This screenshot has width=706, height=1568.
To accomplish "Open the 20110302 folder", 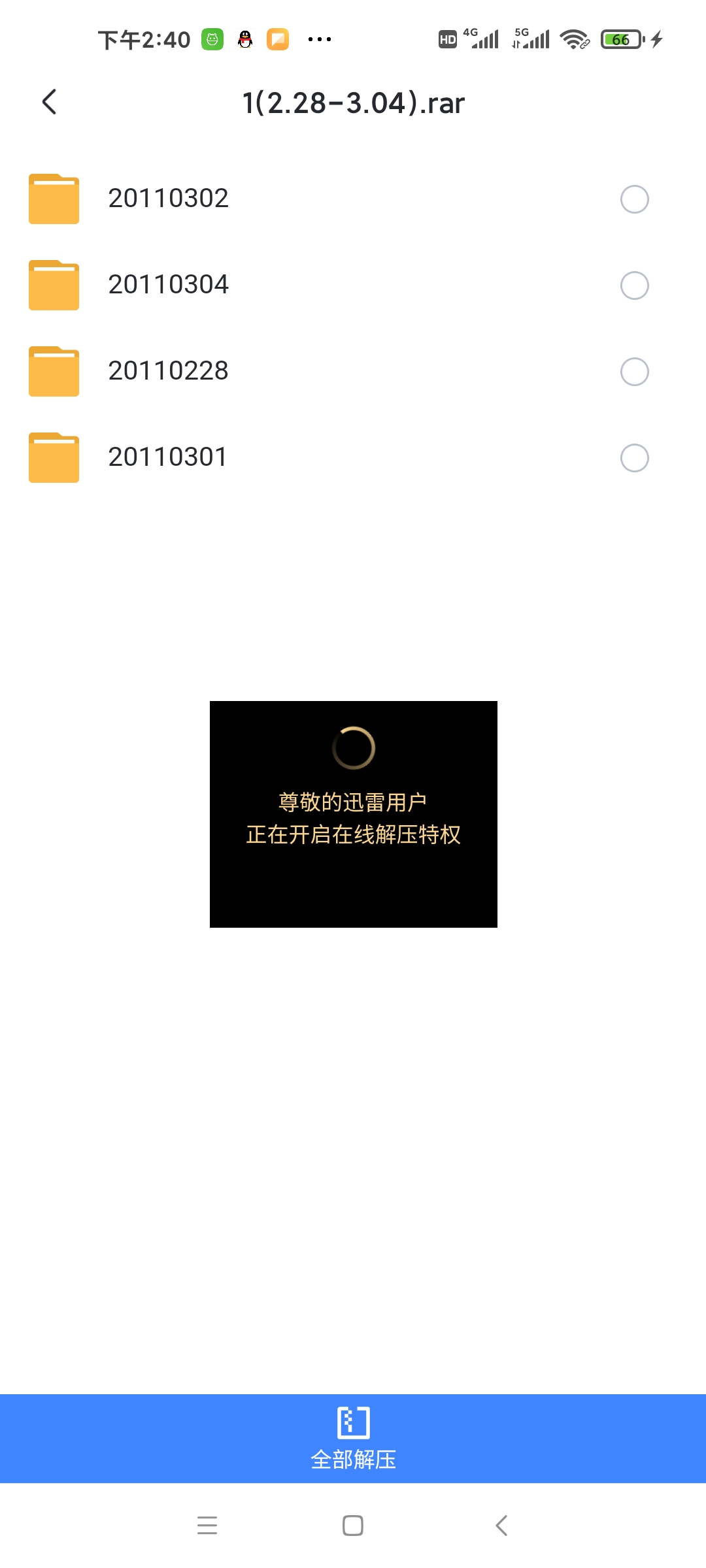I will click(168, 199).
